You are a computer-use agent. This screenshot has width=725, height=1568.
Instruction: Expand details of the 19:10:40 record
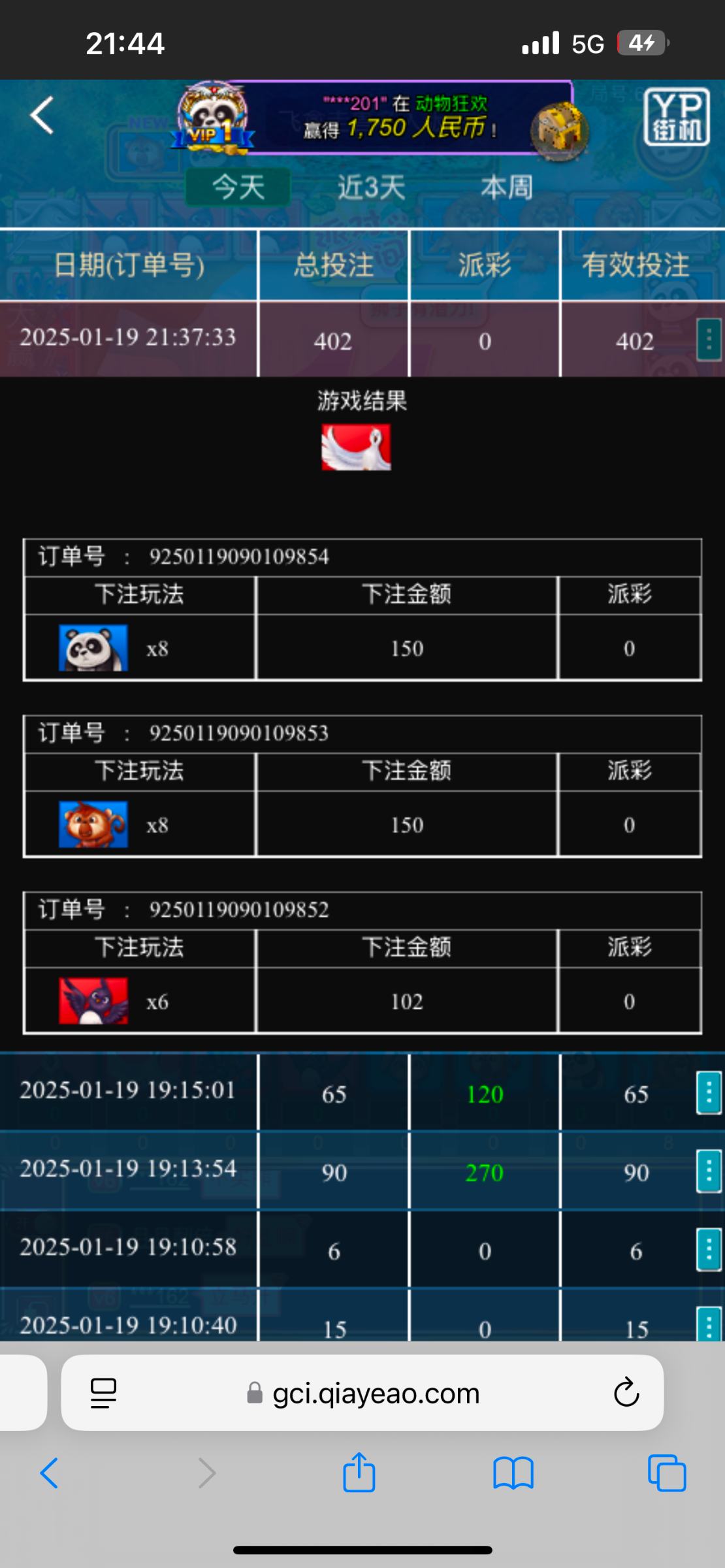pyautogui.click(x=709, y=1325)
